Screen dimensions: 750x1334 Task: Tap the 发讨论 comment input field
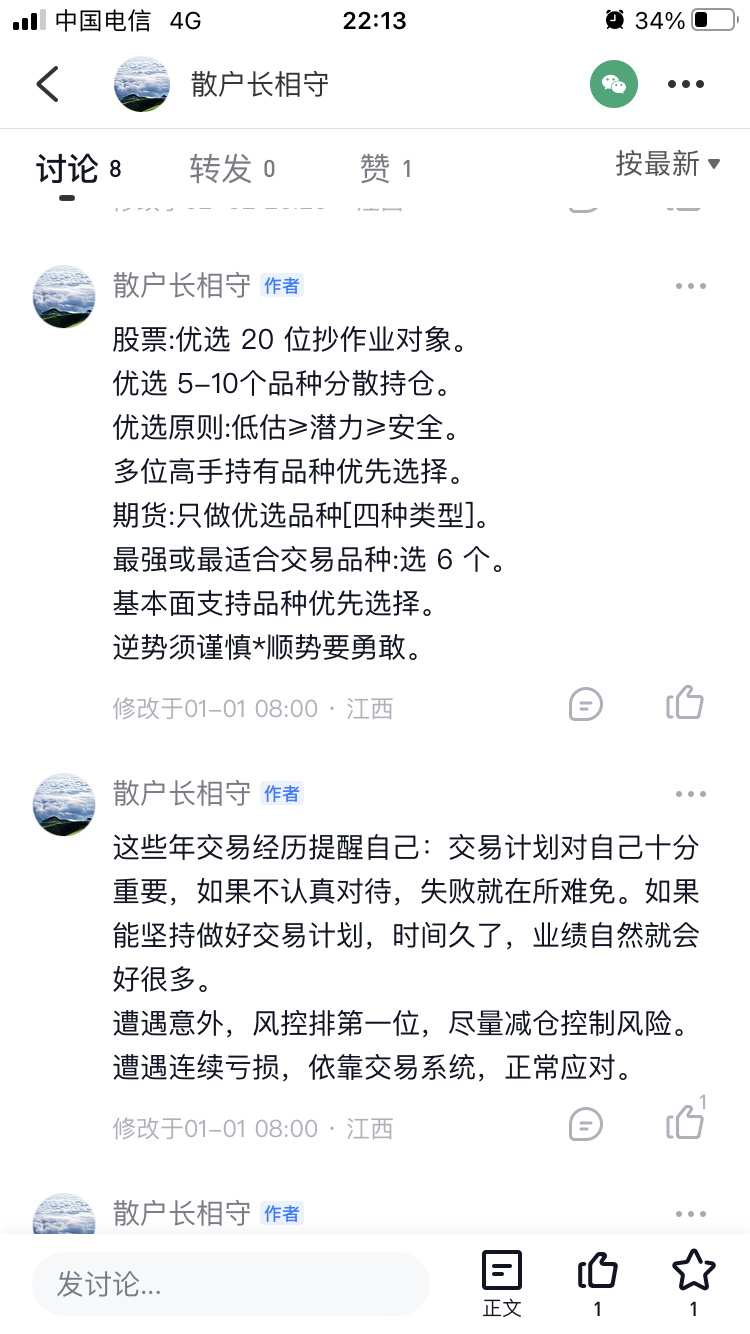point(230,1284)
